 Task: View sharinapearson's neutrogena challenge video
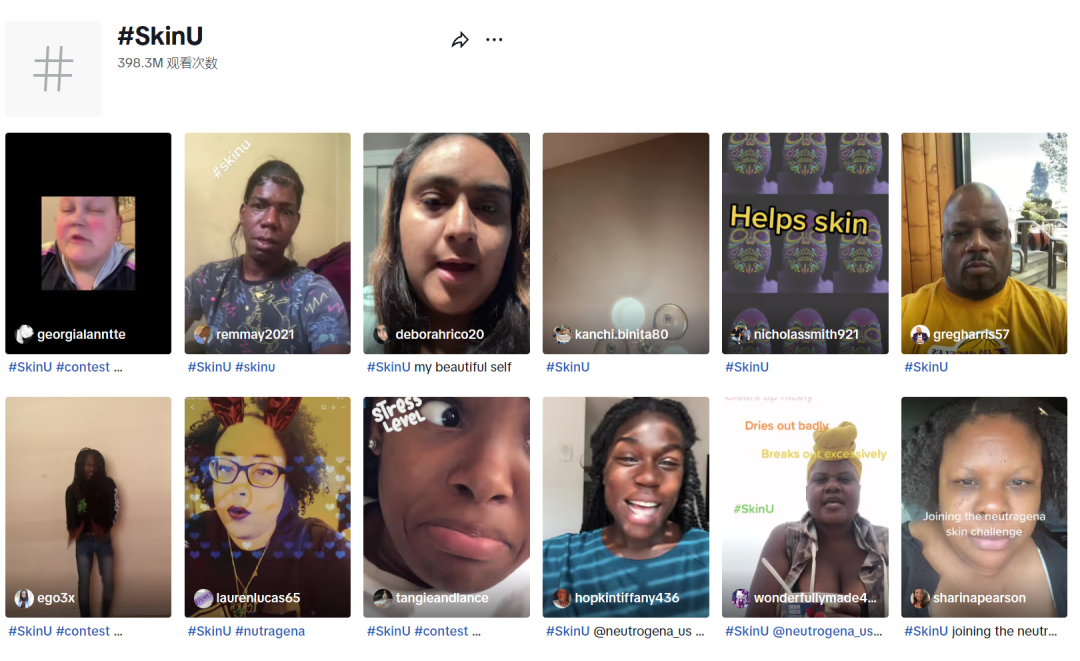pos(984,507)
